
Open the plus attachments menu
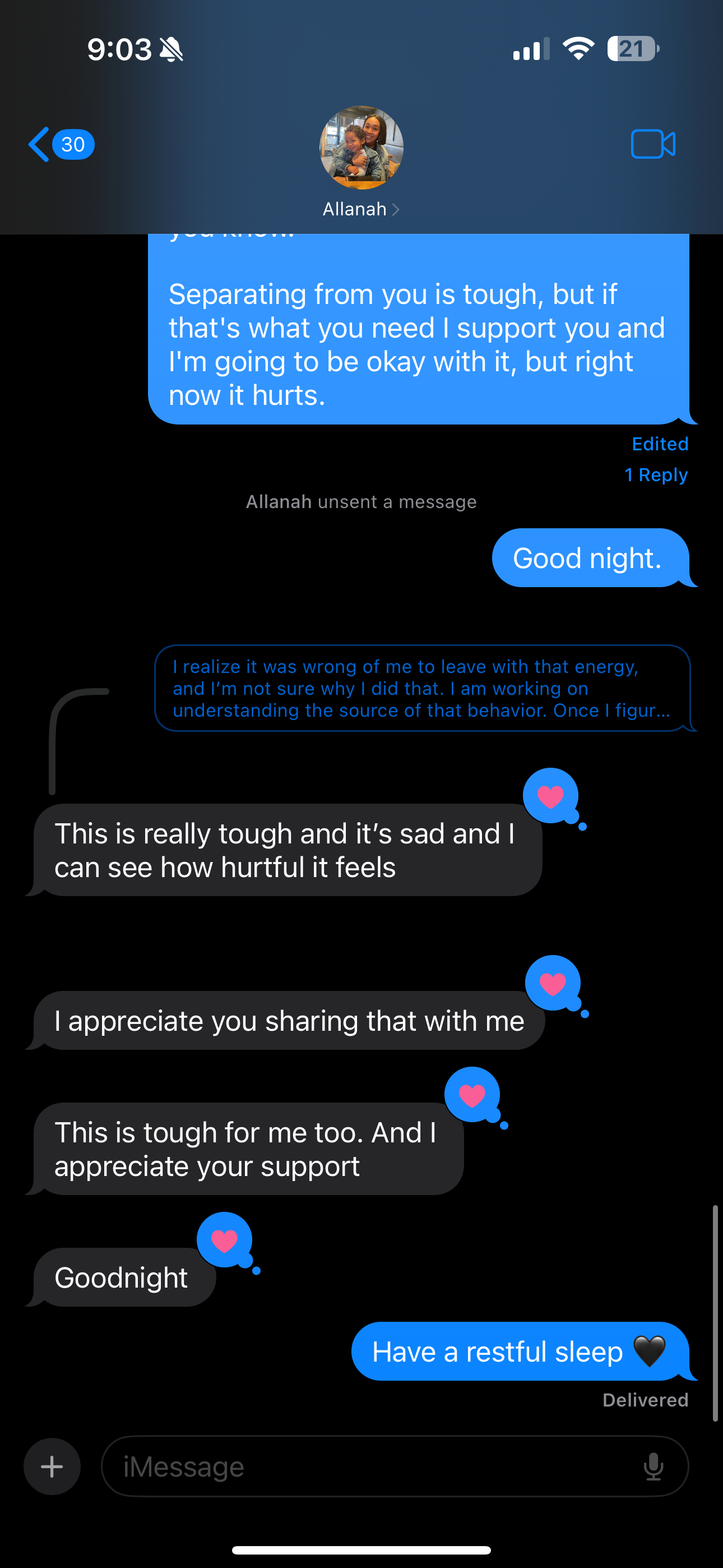pyautogui.click(x=52, y=1466)
